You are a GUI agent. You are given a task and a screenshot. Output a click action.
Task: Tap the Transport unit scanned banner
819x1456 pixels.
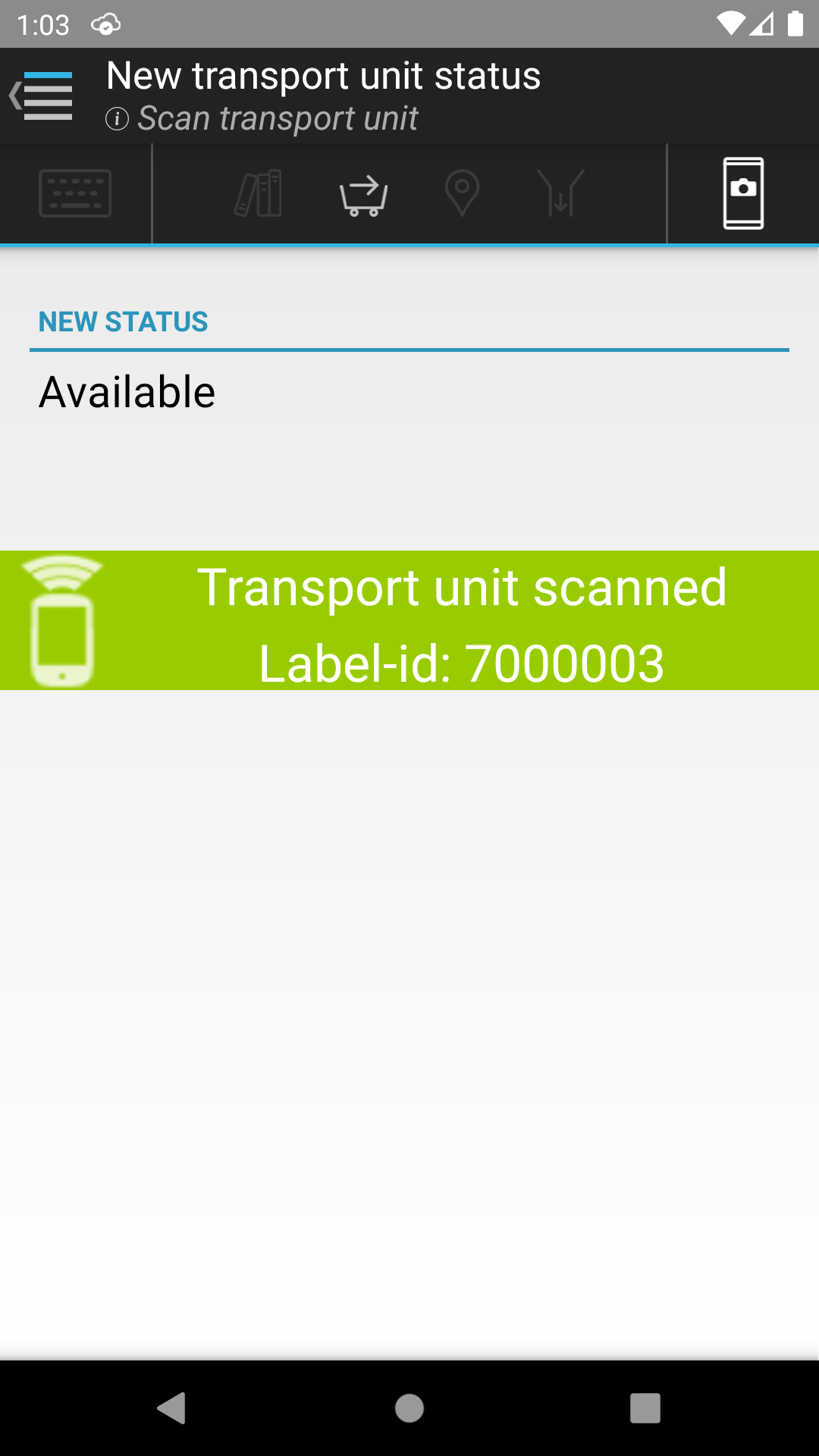[x=409, y=620]
